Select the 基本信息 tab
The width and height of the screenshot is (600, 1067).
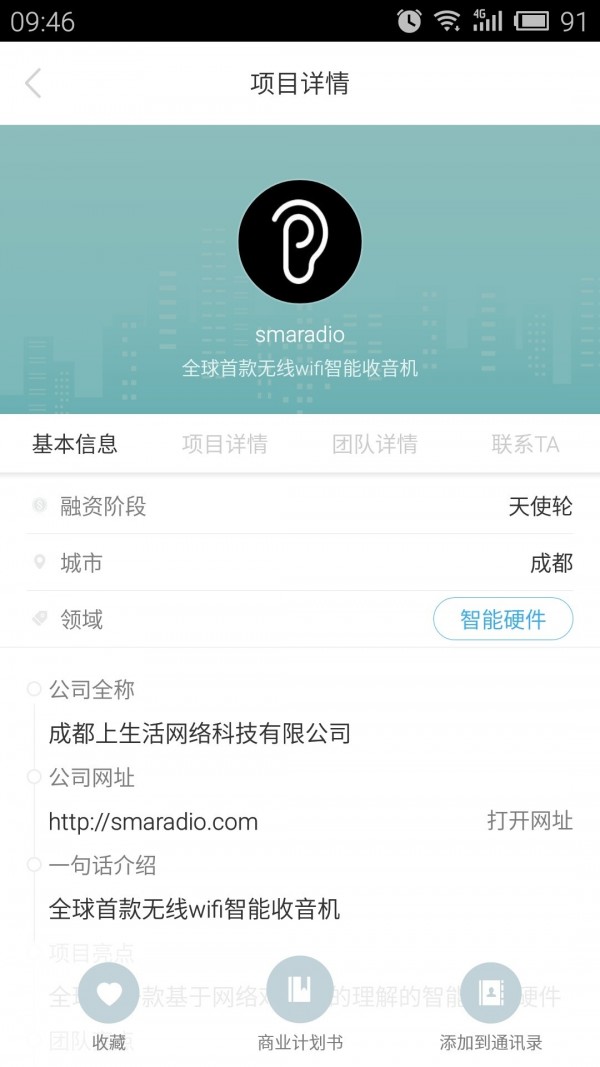75,444
